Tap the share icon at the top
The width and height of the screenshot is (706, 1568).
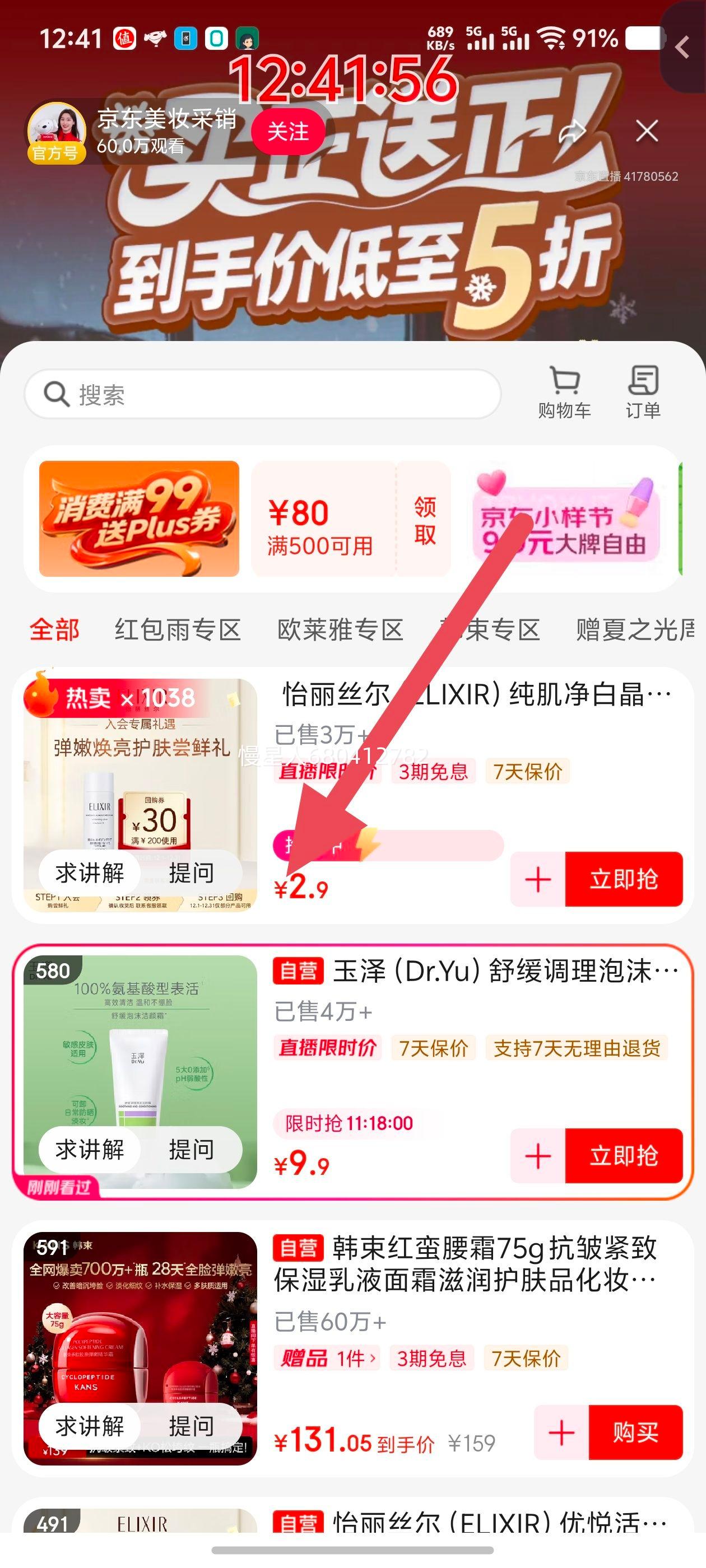(573, 130)
